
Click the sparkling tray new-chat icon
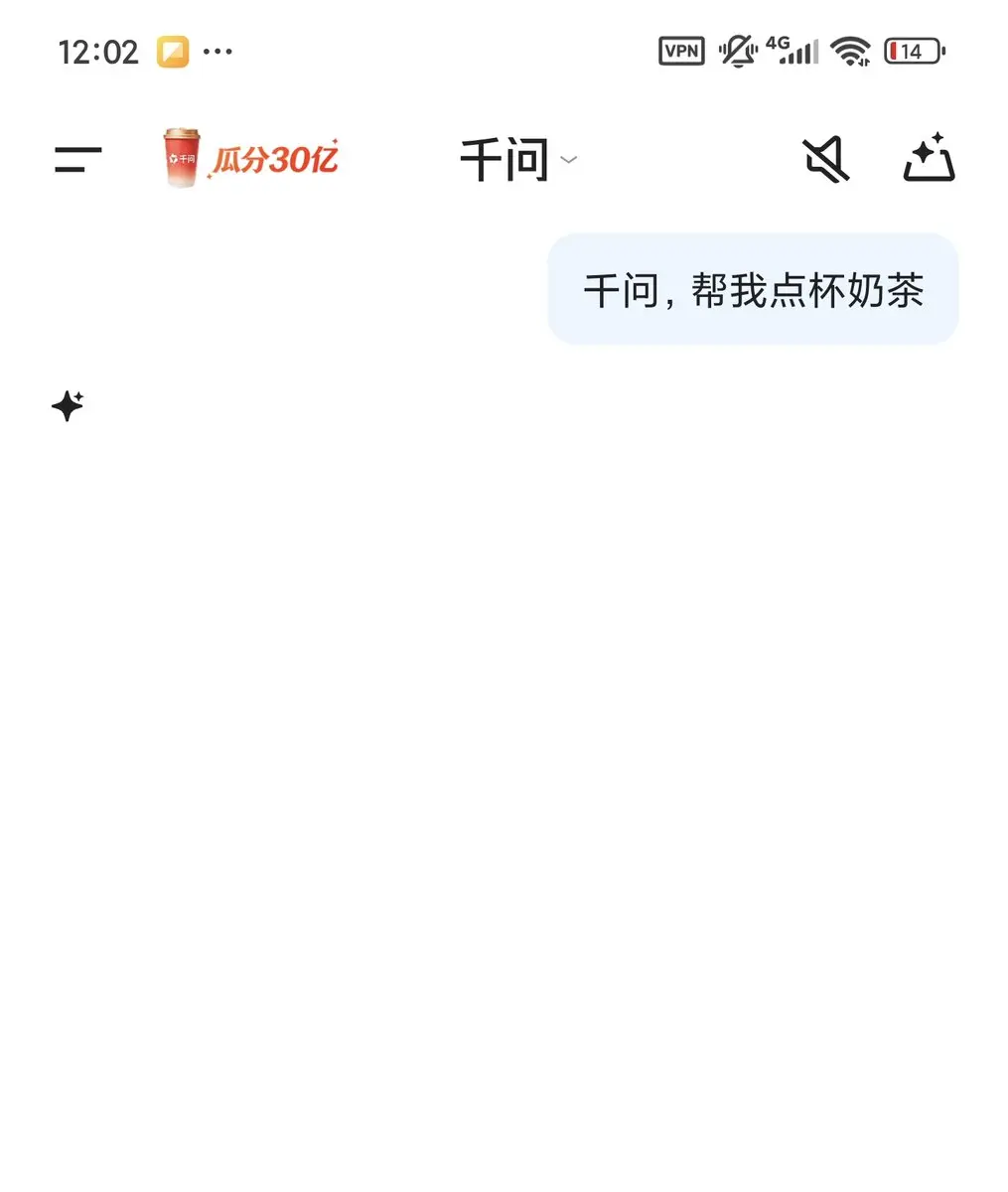pyautogui.click(x=930, y=159)
